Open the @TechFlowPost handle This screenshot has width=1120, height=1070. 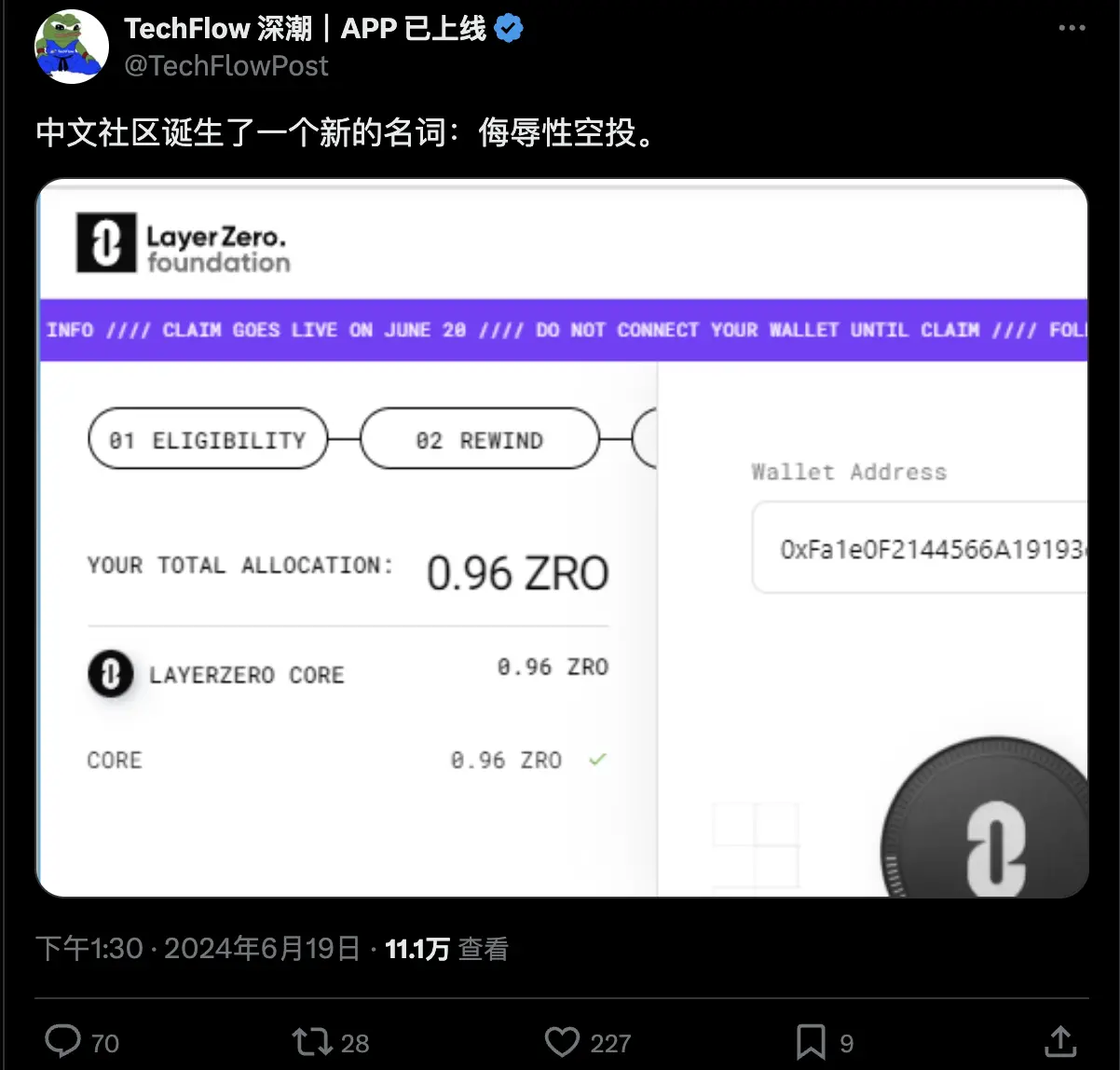[226, 65]
